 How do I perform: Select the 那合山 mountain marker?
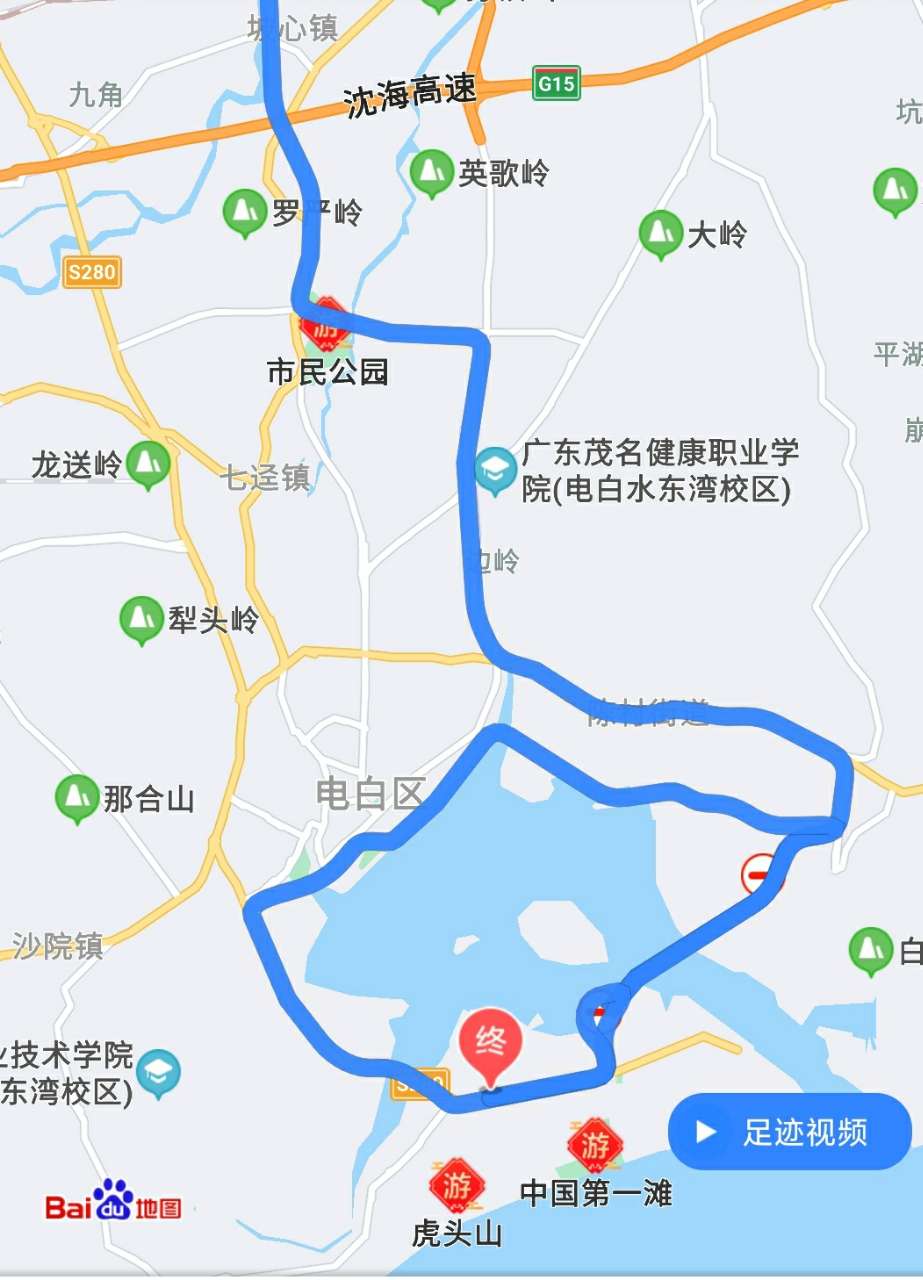tap(77, 798)
